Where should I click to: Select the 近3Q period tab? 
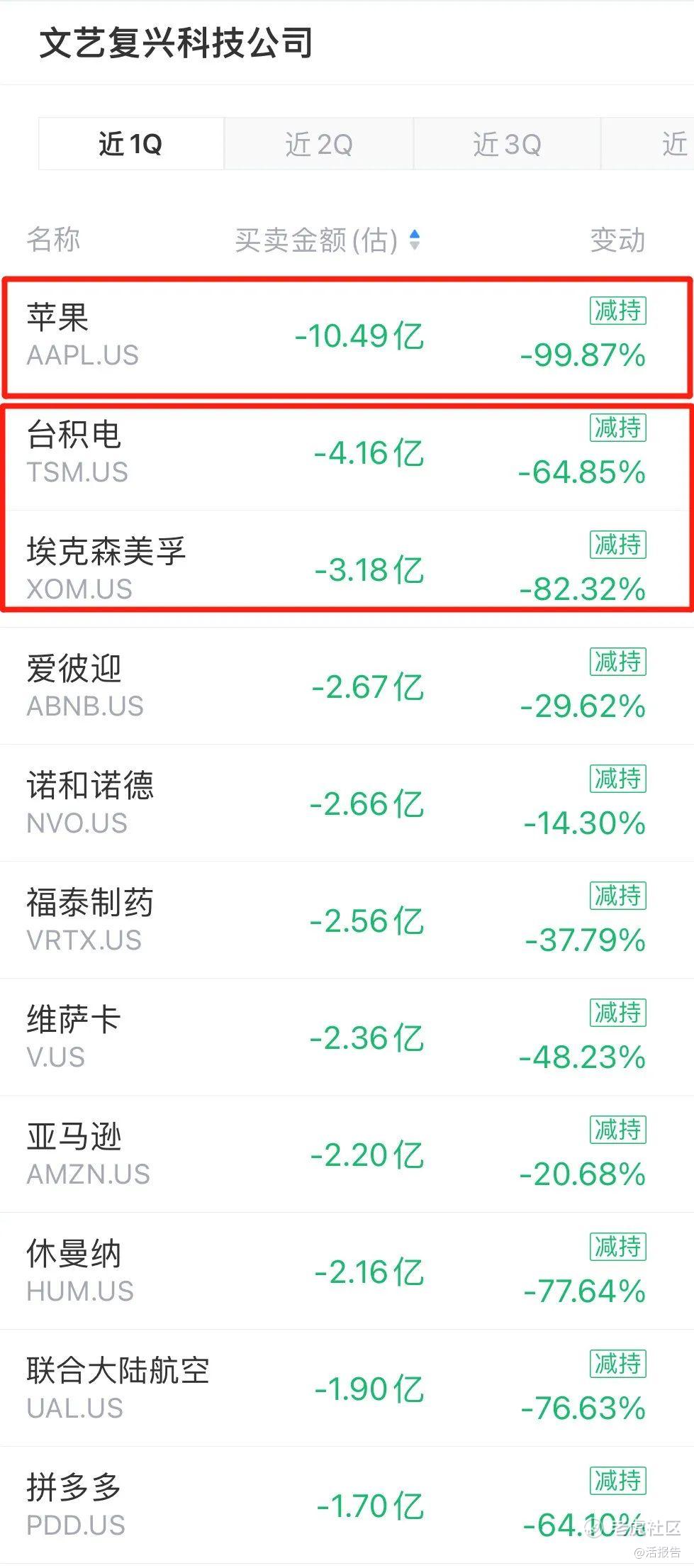coord(507,144)
